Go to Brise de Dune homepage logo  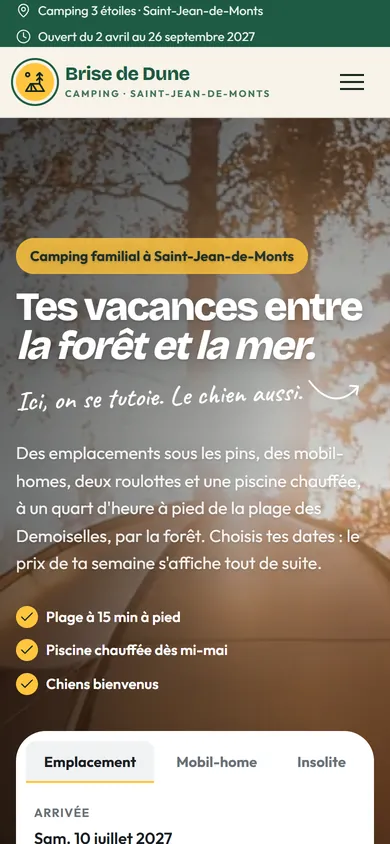pyautogui.click(x=140, y=82)
